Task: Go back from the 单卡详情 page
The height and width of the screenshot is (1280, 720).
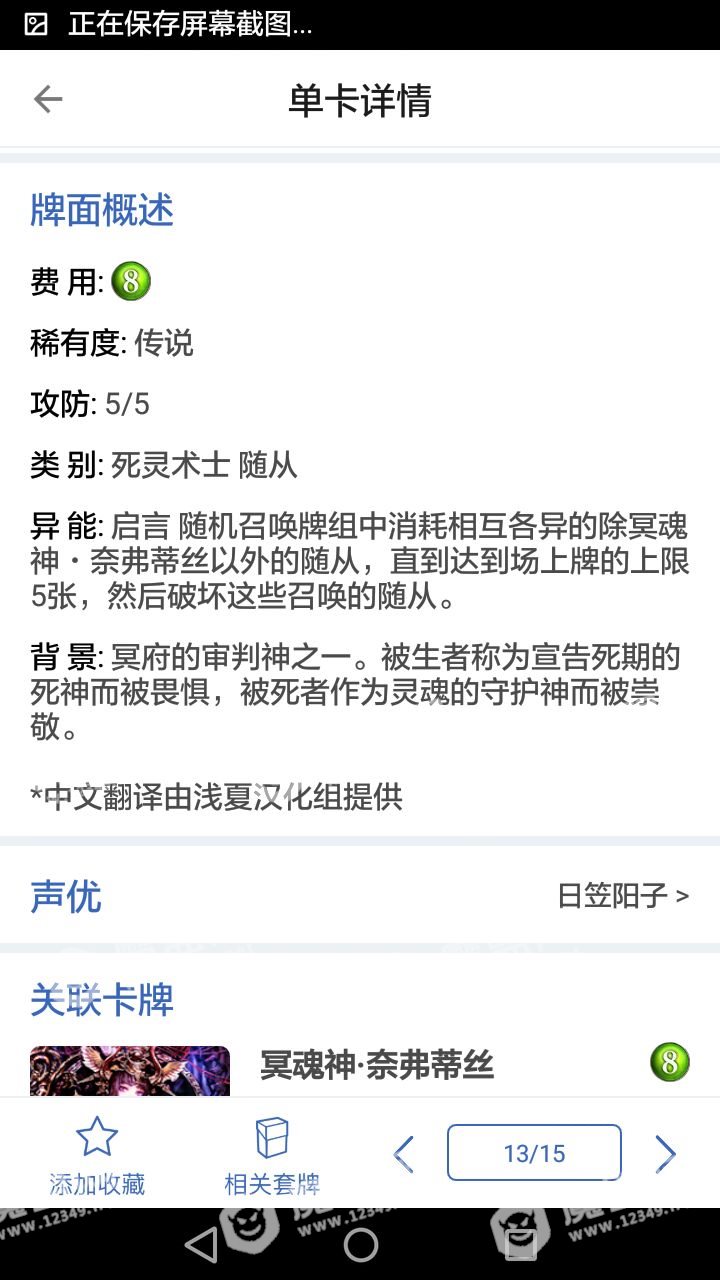Action: point(47,99)
